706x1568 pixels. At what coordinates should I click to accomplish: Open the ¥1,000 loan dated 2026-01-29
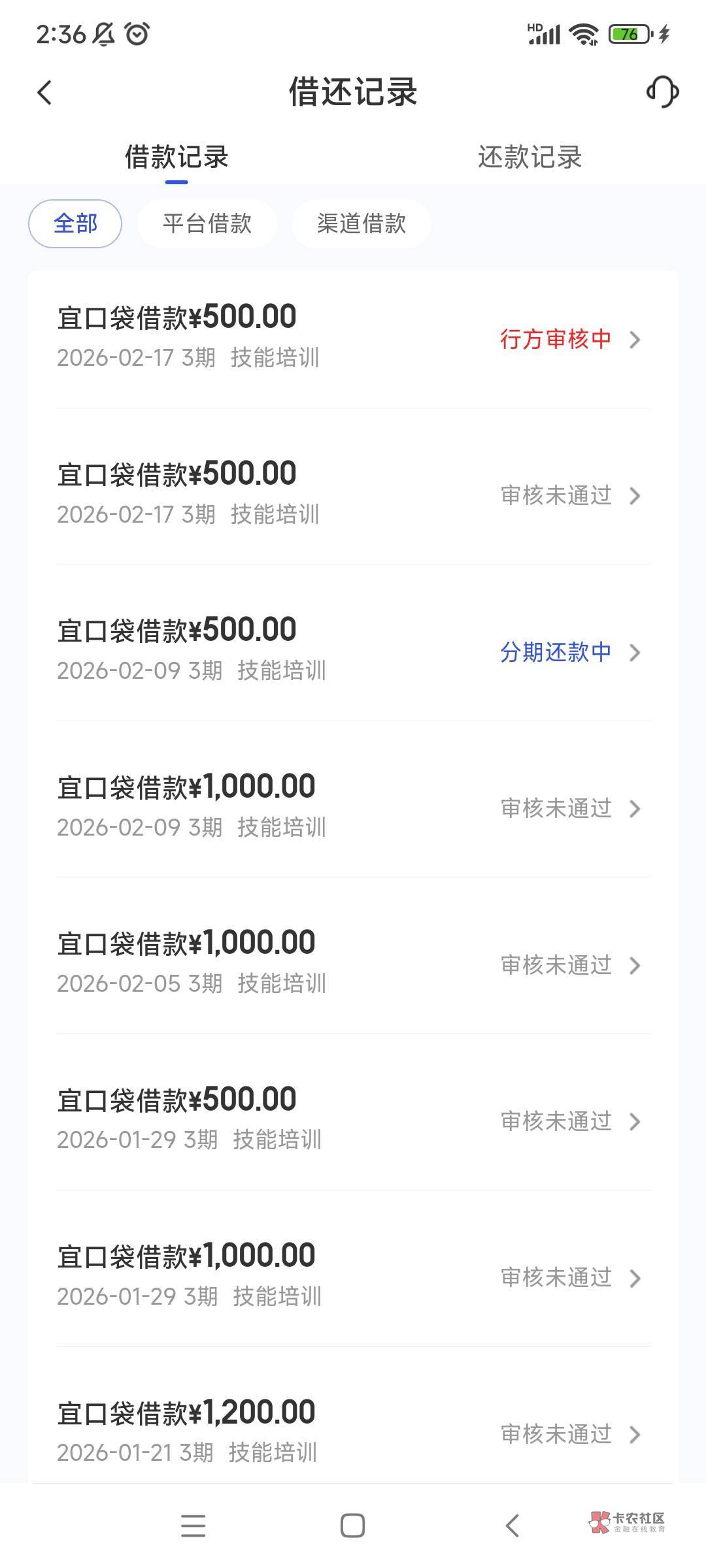(x=353, y=1277)
